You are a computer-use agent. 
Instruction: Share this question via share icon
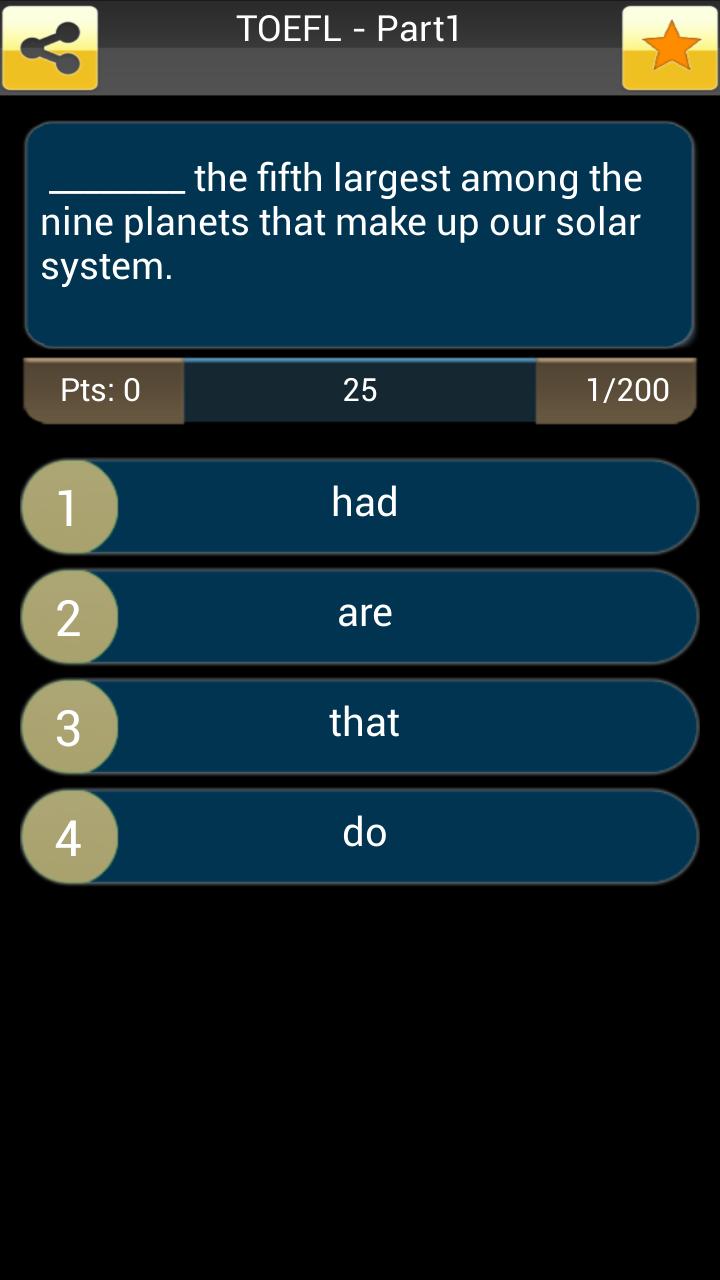point(50,48)
